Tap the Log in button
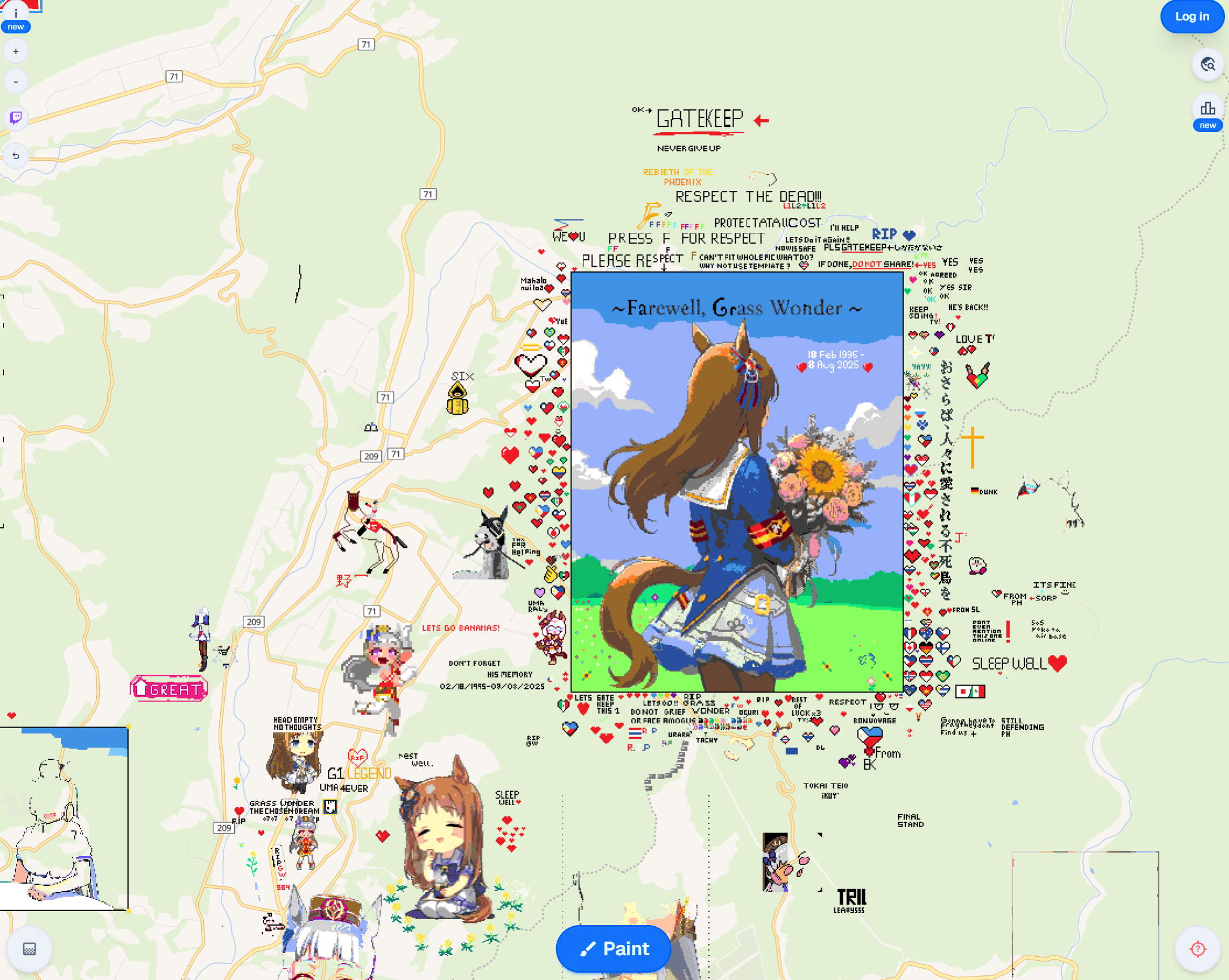1229x980 pixels. (1192, 16)
